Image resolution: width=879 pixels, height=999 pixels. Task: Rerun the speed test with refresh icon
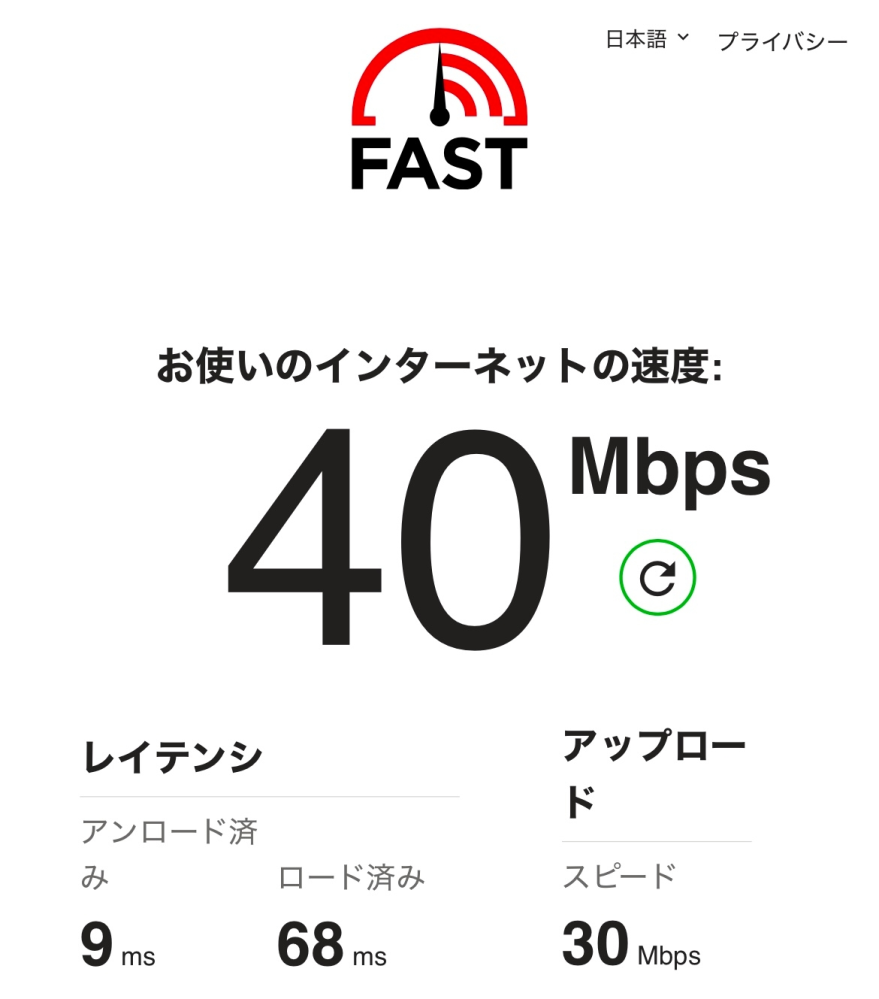click(x=657, y=577)
